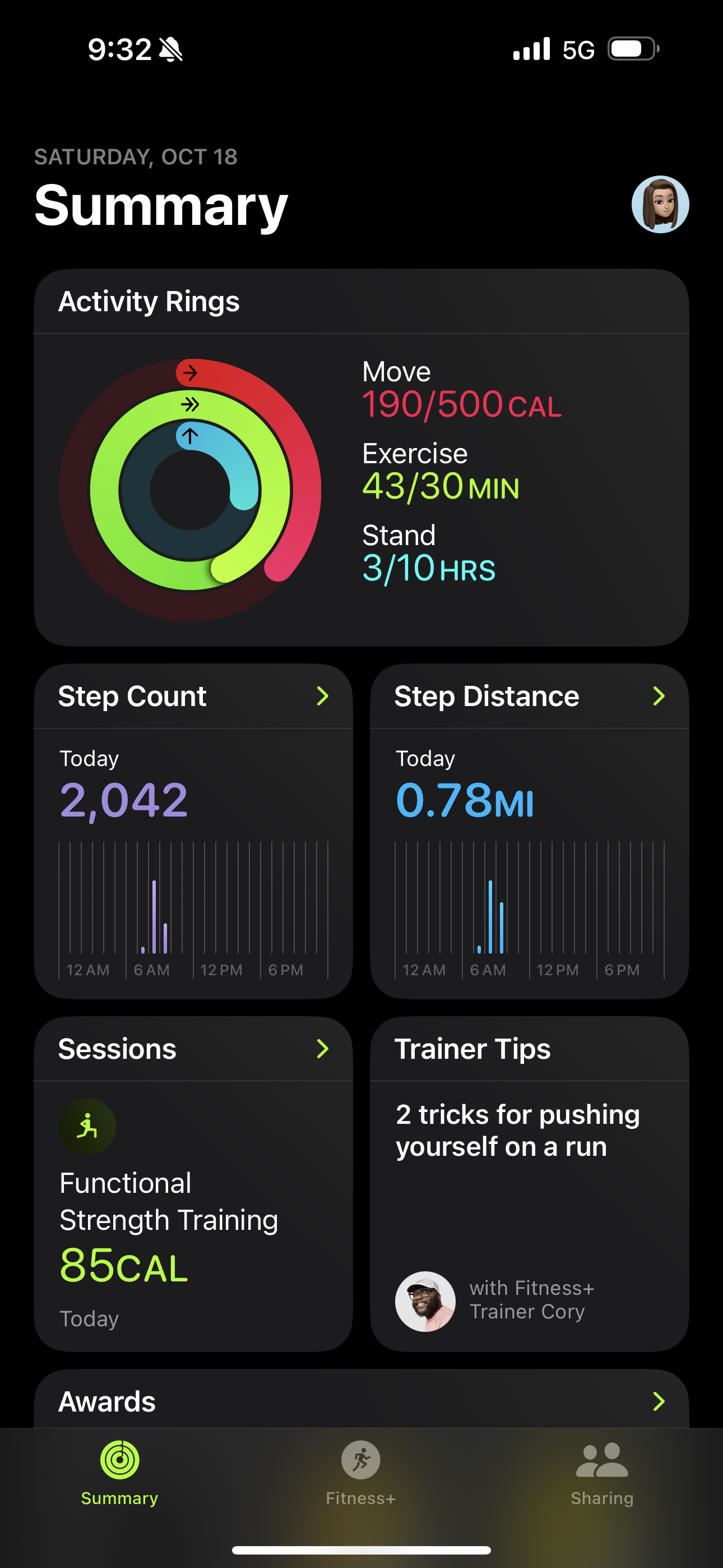Tap the Sharing people icon

[601, 1460]
